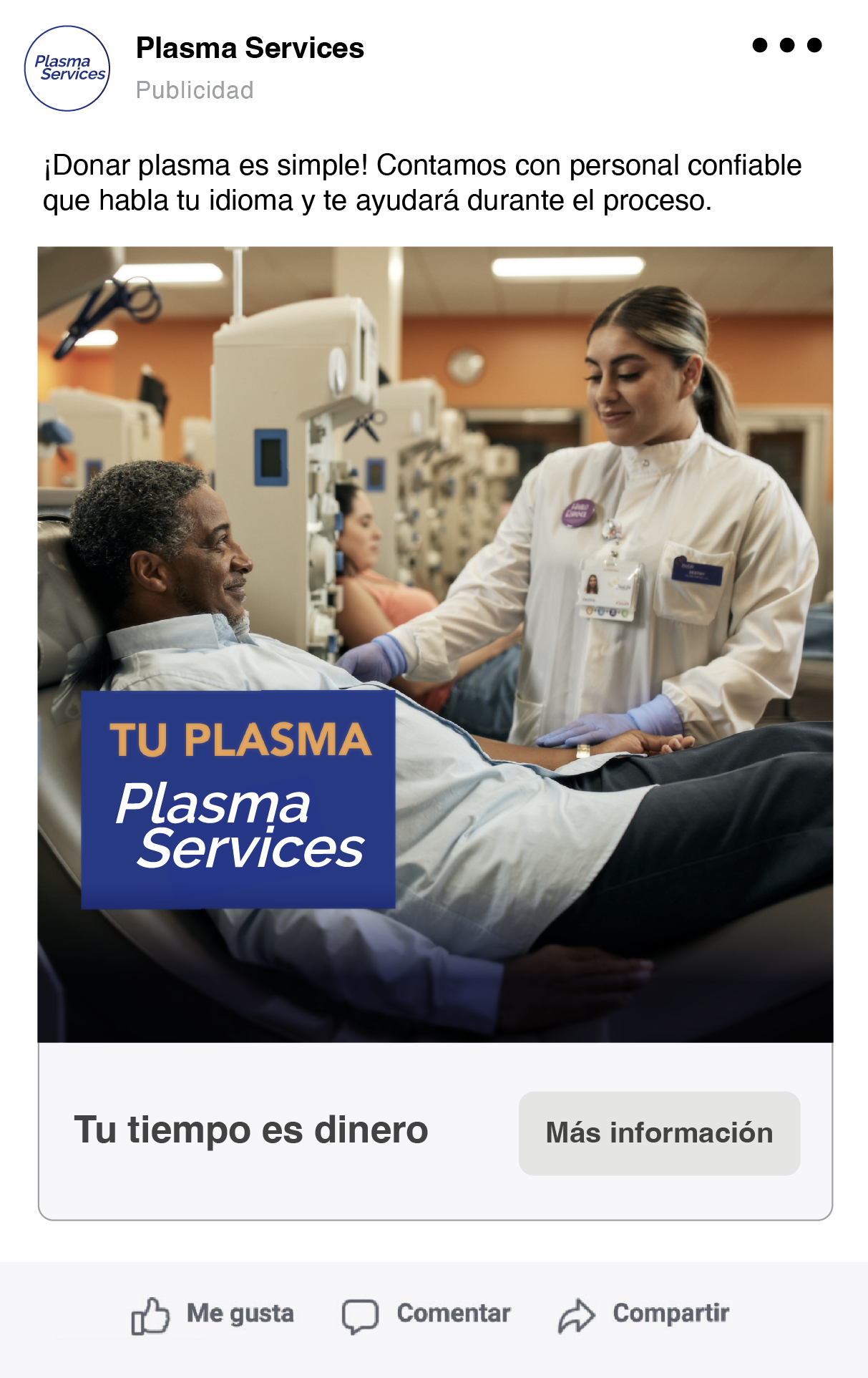
Task: Like the post with Me gusta
Action: pos(213,1315)
